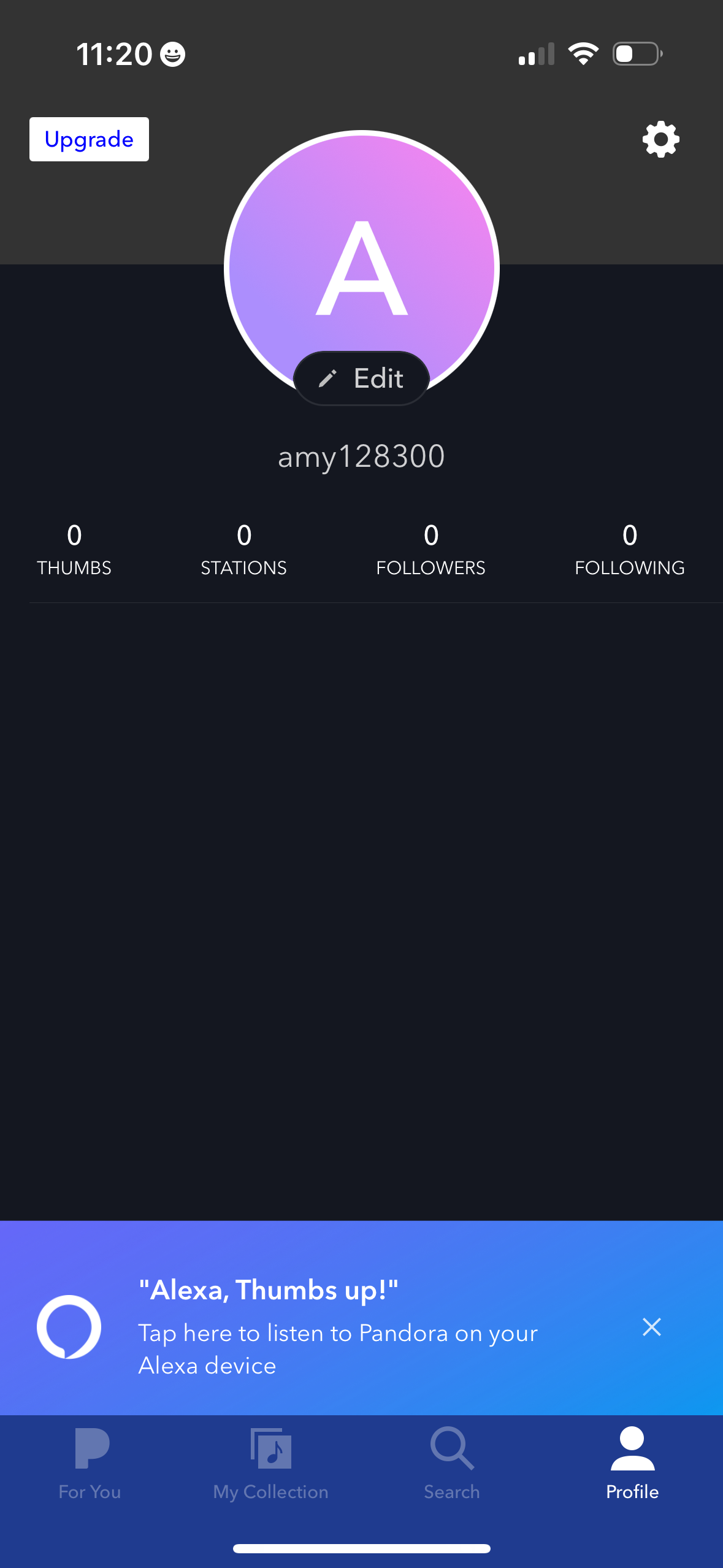723x1568 pixels.
Task: Select the Profile tab
Action: [632, 1463]
